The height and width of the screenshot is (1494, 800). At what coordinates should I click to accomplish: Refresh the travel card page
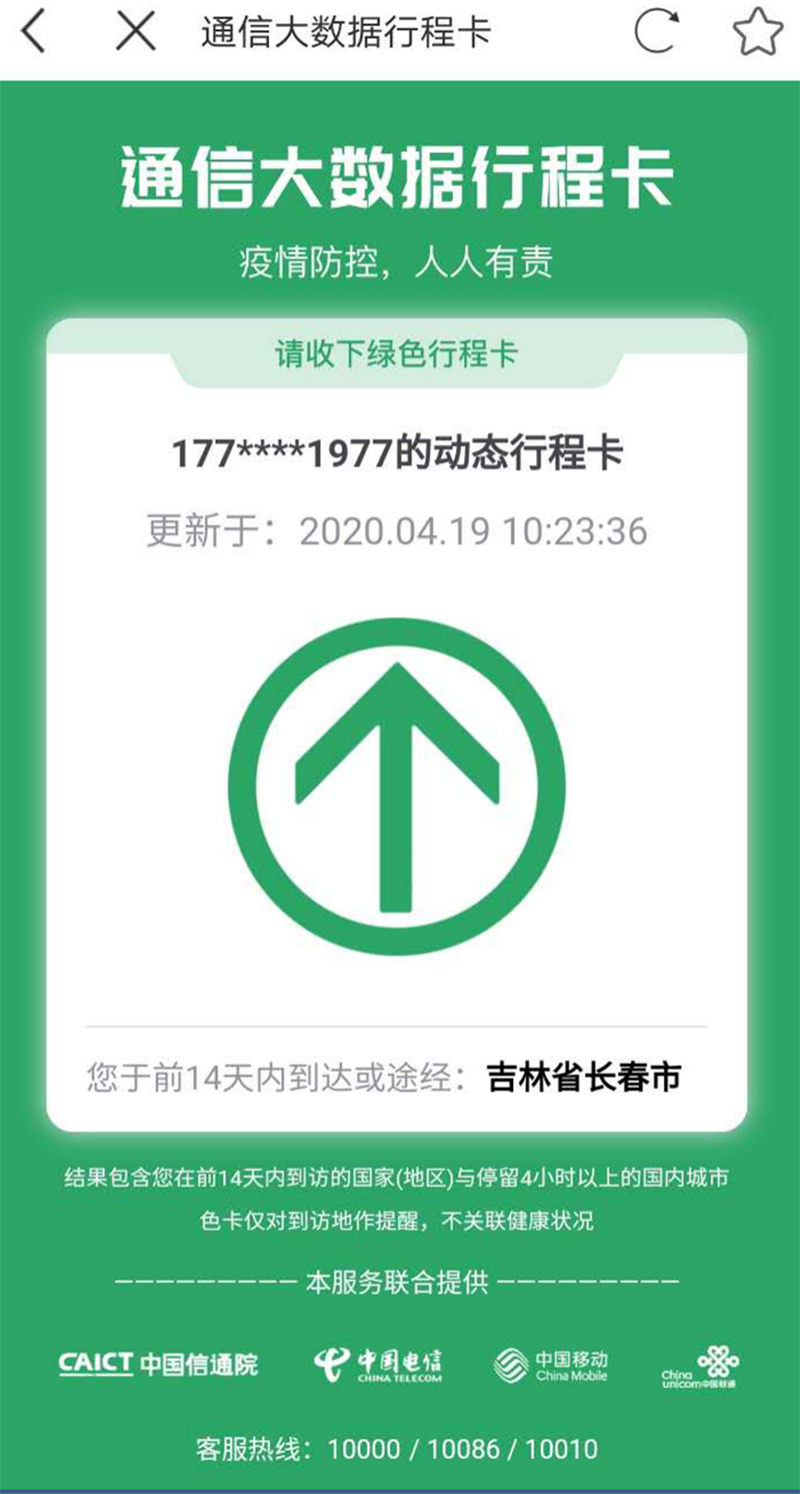pos(657,33)
